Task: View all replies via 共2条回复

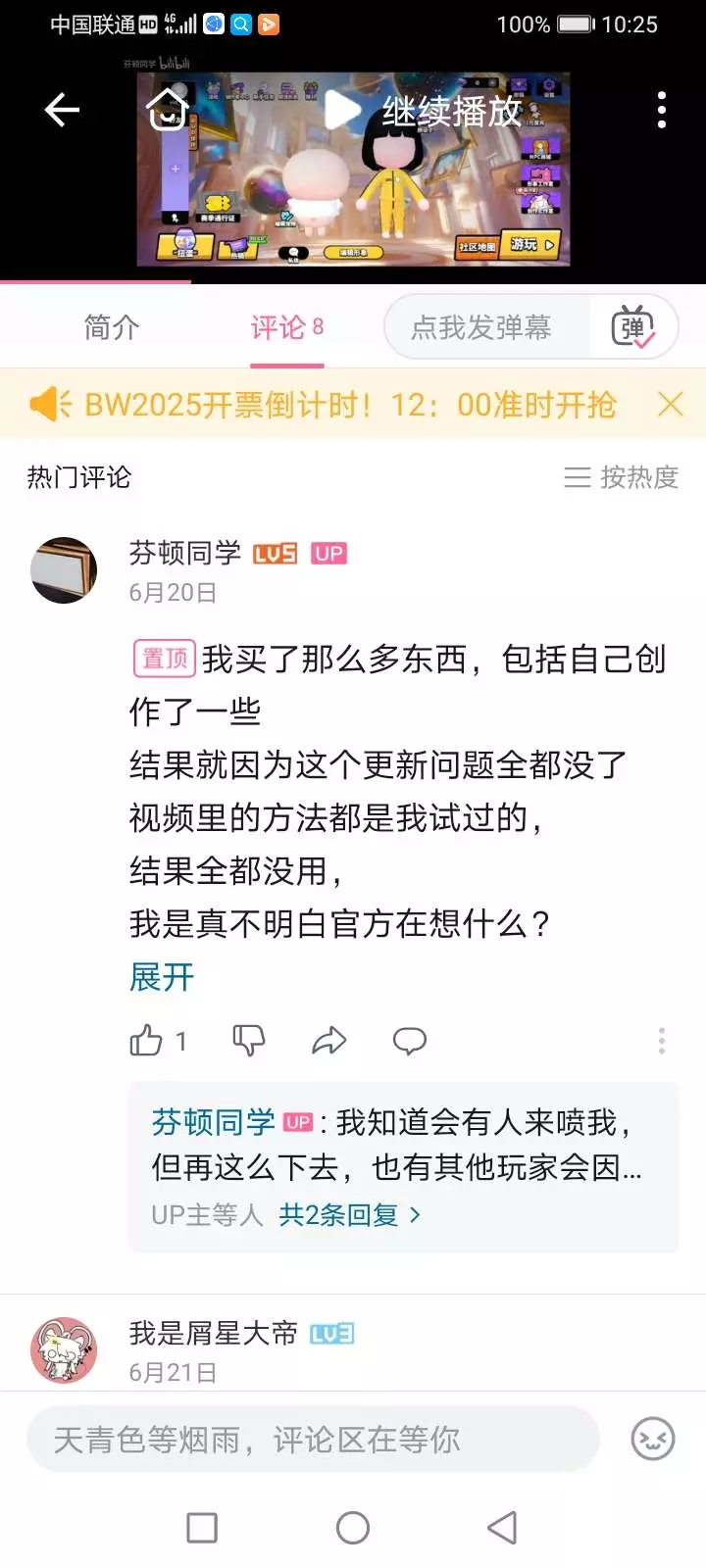Action: click(350, 1215)
